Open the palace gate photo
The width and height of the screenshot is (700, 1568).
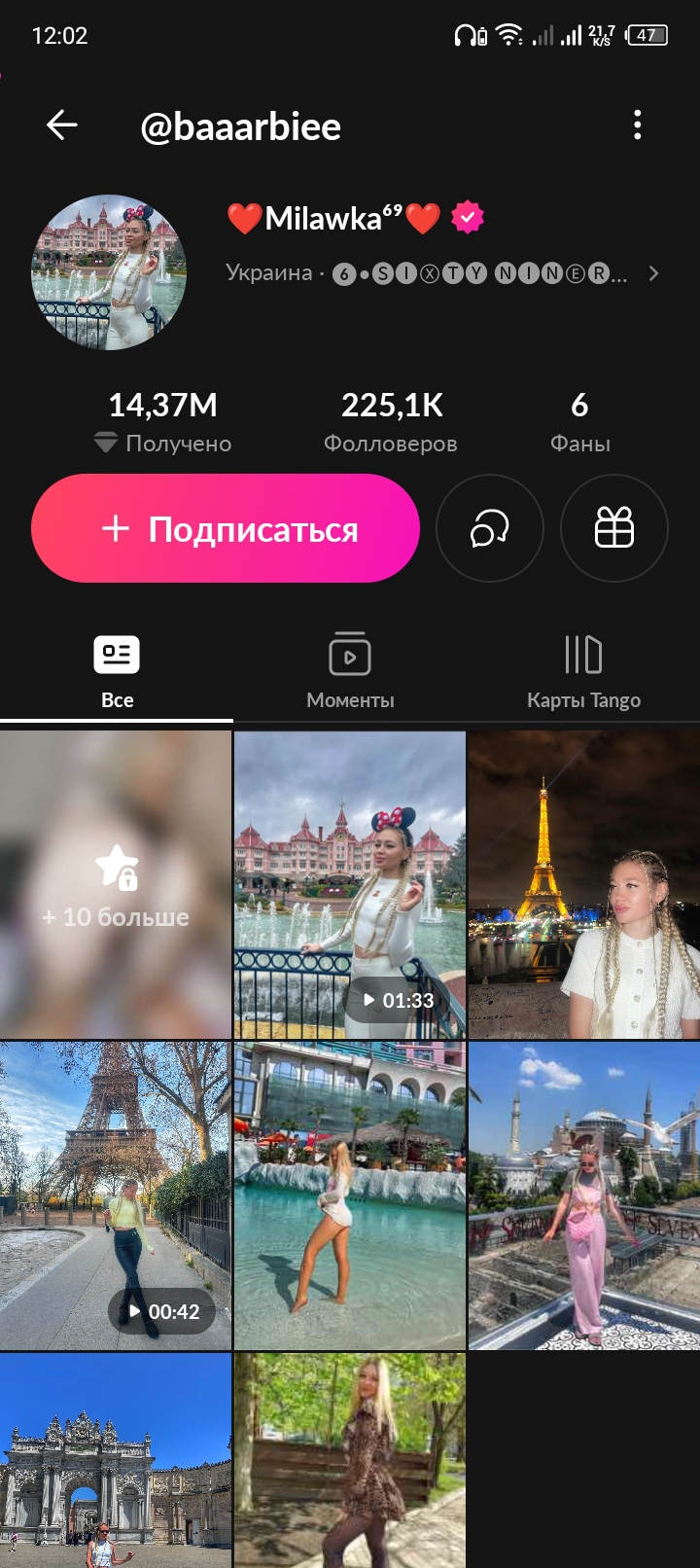click(x=116, y=1460)
